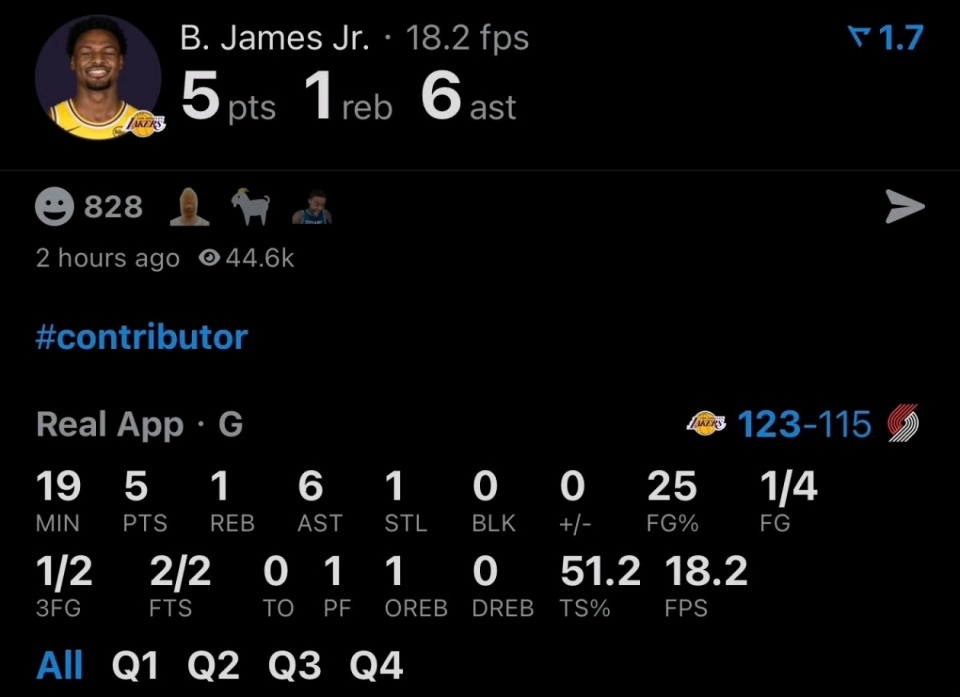The image size is (960, 697).
Task: Share this post with the send arrow
Action: coord(905,207)
